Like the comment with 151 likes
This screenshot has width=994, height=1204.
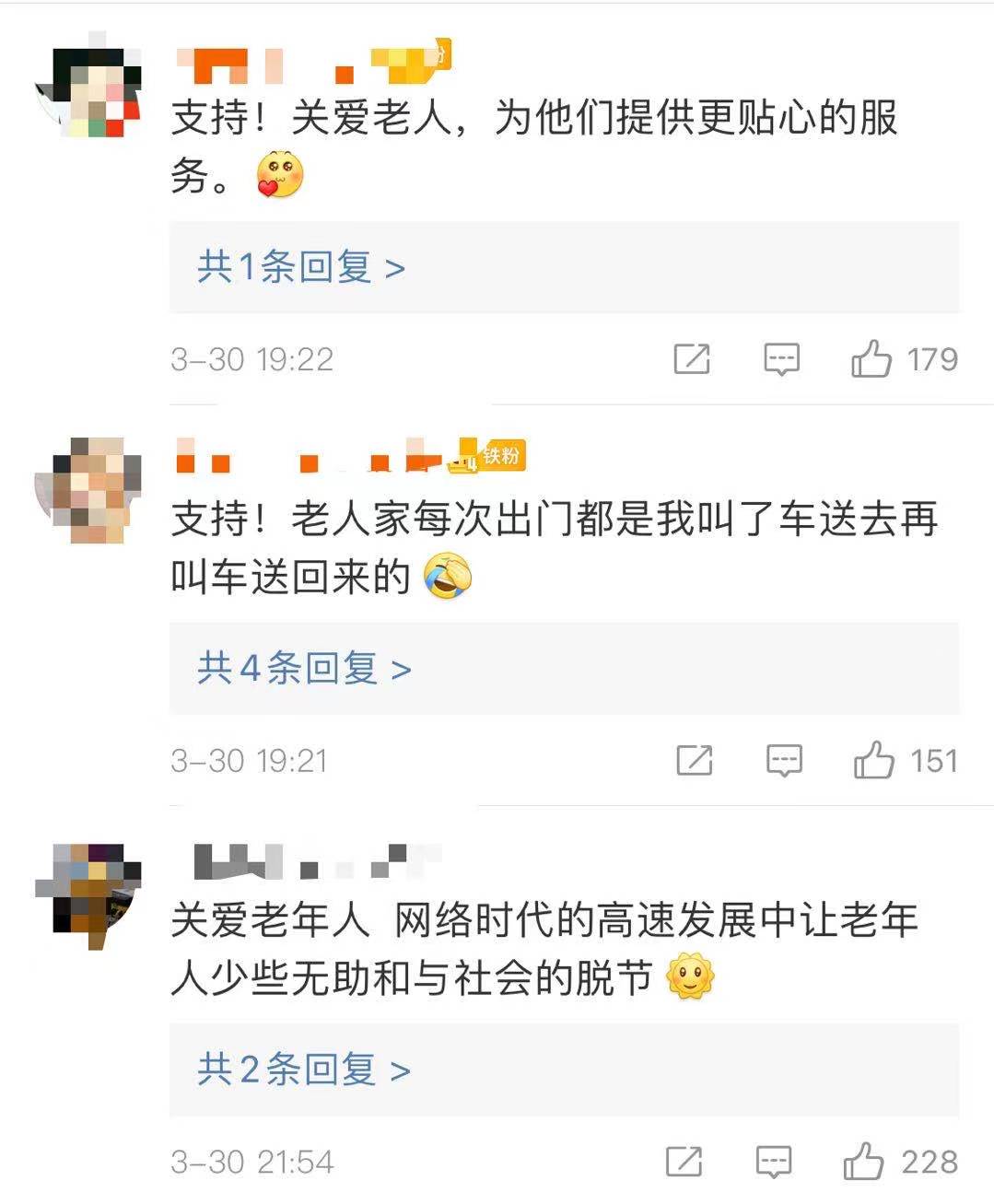point(873,760)
